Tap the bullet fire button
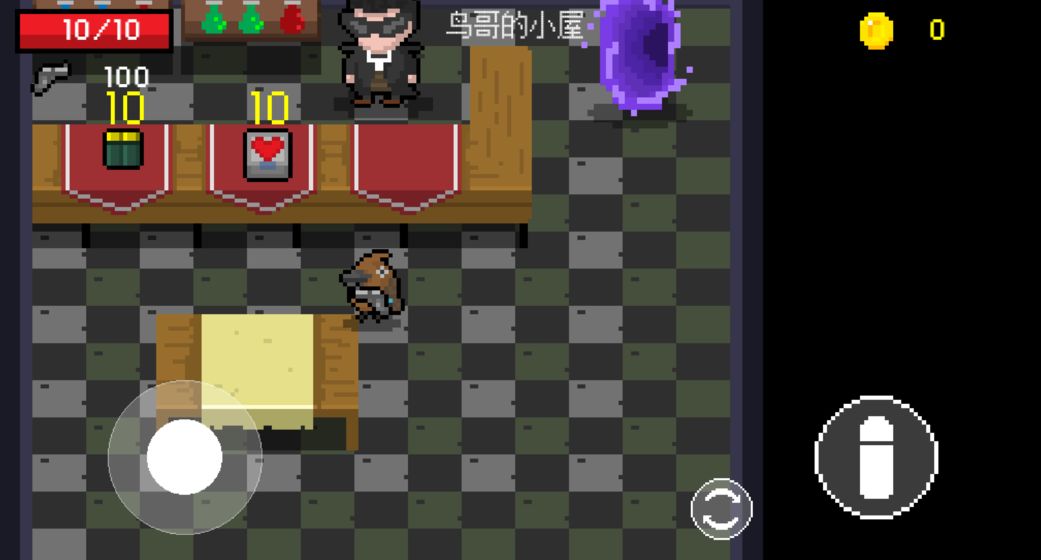The image size is (1041, 560). coord(877,457)
